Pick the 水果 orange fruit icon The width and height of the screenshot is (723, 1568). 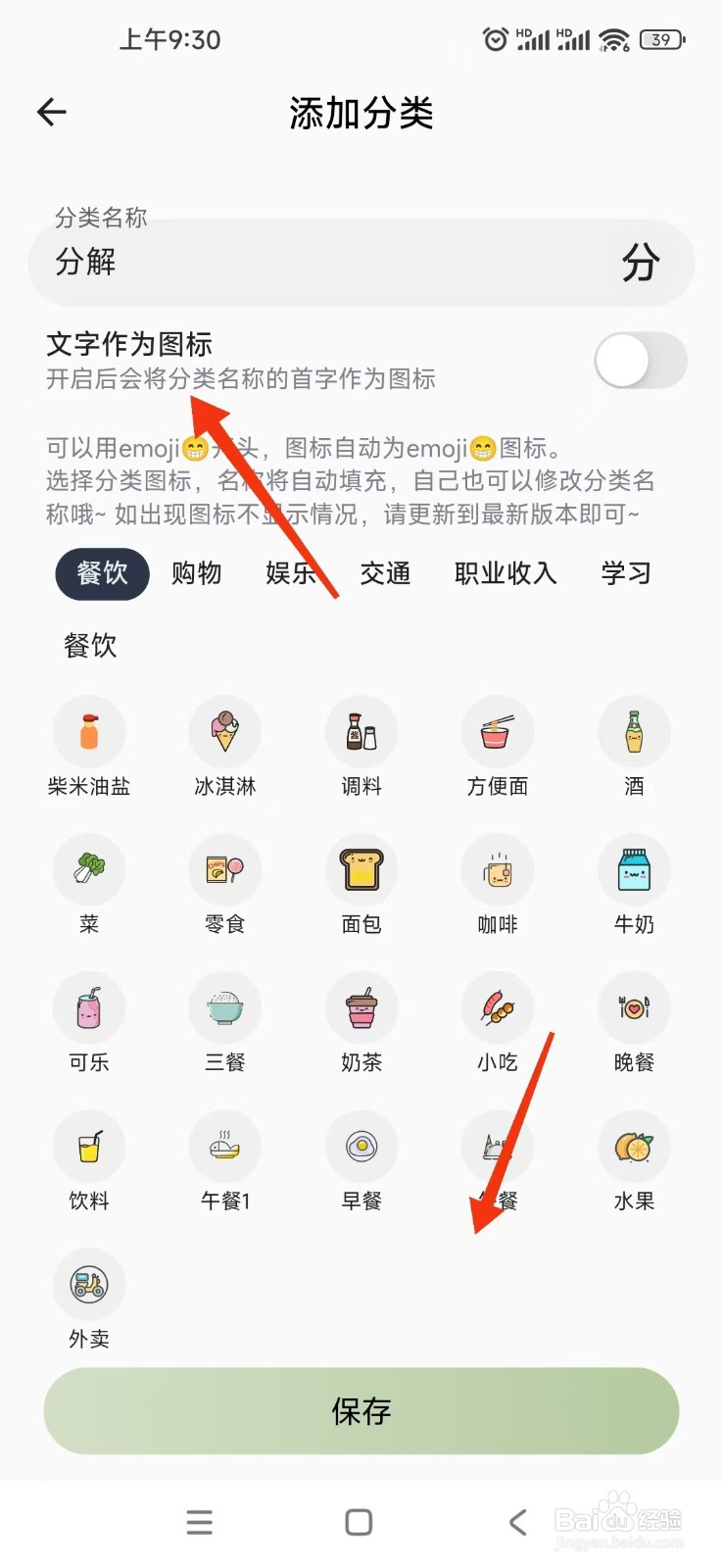pos(633,1147)
